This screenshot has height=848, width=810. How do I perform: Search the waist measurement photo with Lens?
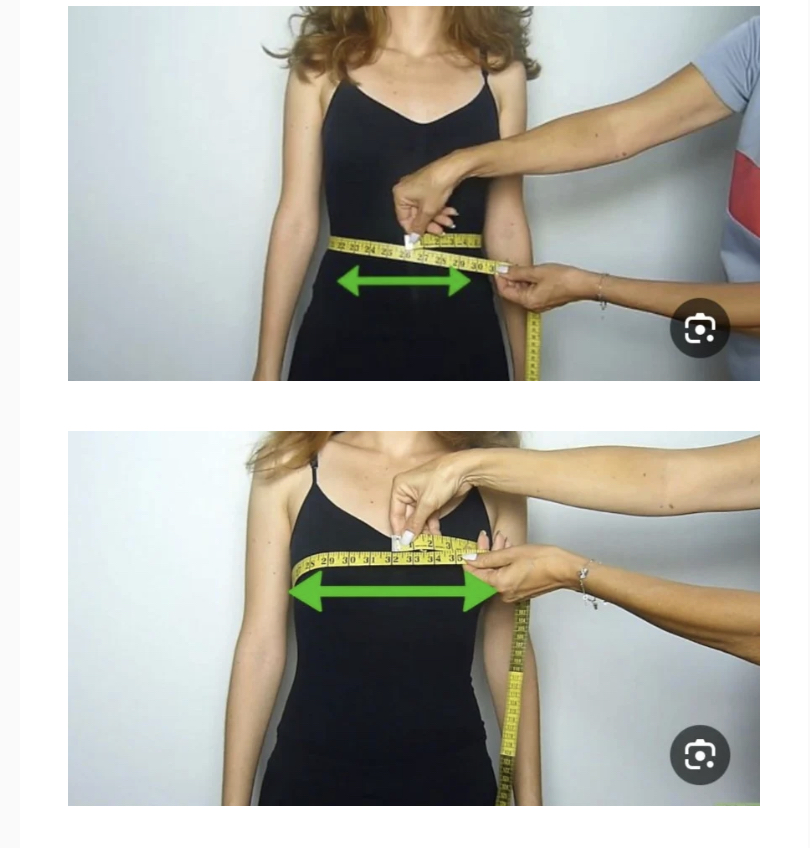click(x=699, y=328)
